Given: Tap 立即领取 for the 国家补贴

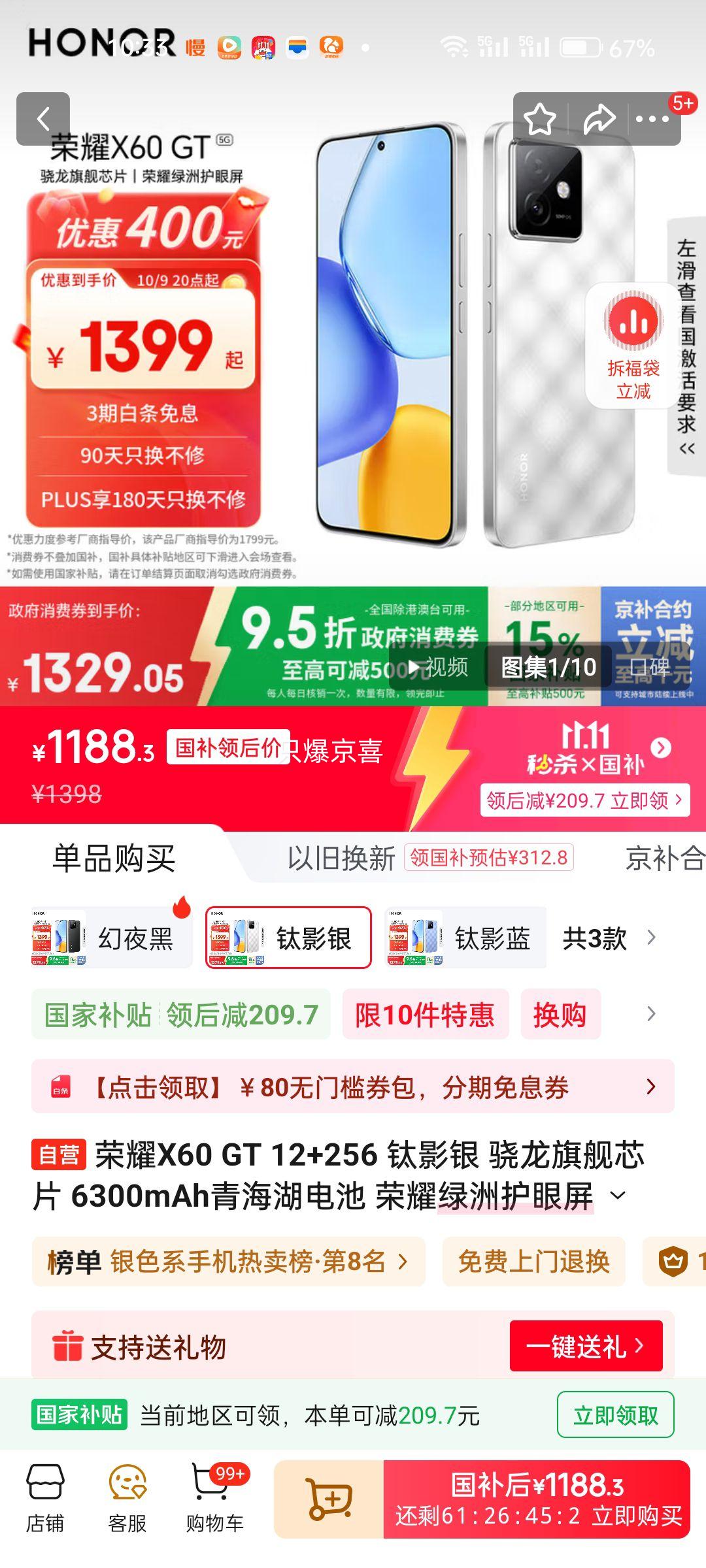Looking at the screenshot, I should point(615,1416).
